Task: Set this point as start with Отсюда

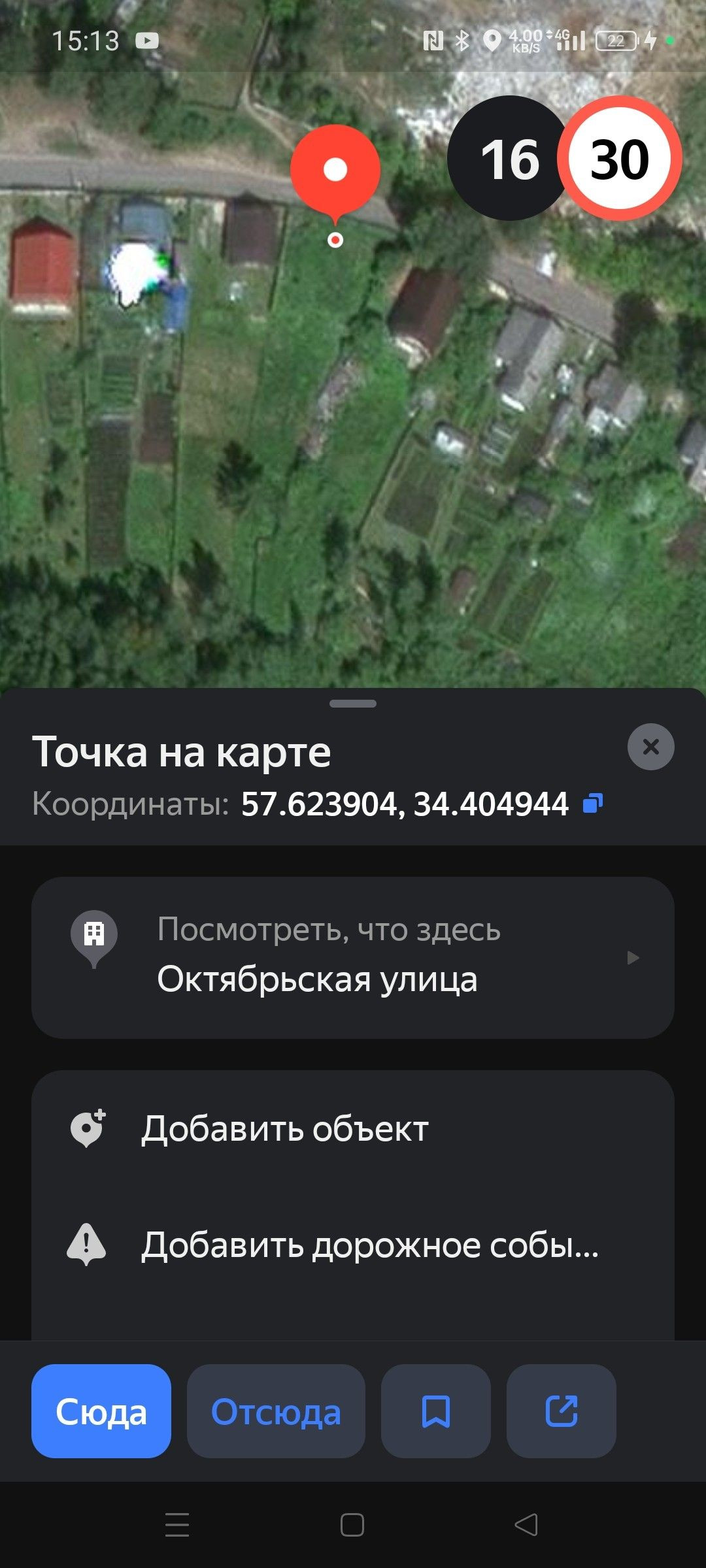Action: pos(276,1411)
